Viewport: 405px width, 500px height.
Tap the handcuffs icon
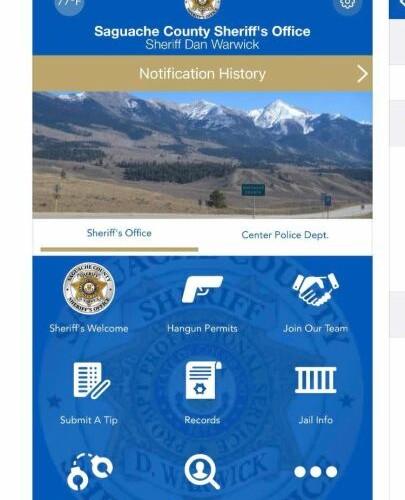pos(90,472)
